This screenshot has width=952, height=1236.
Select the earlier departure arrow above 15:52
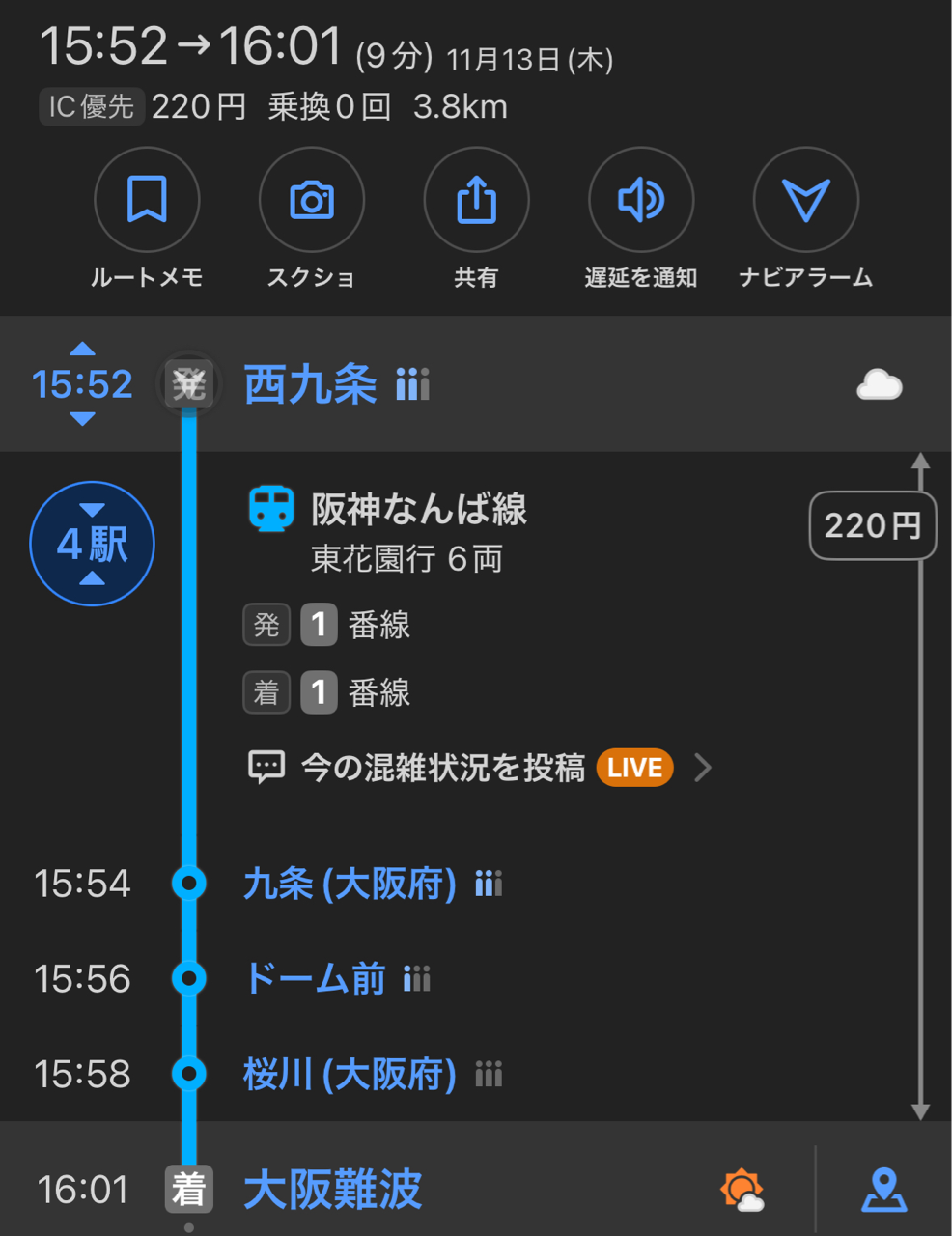83,349
